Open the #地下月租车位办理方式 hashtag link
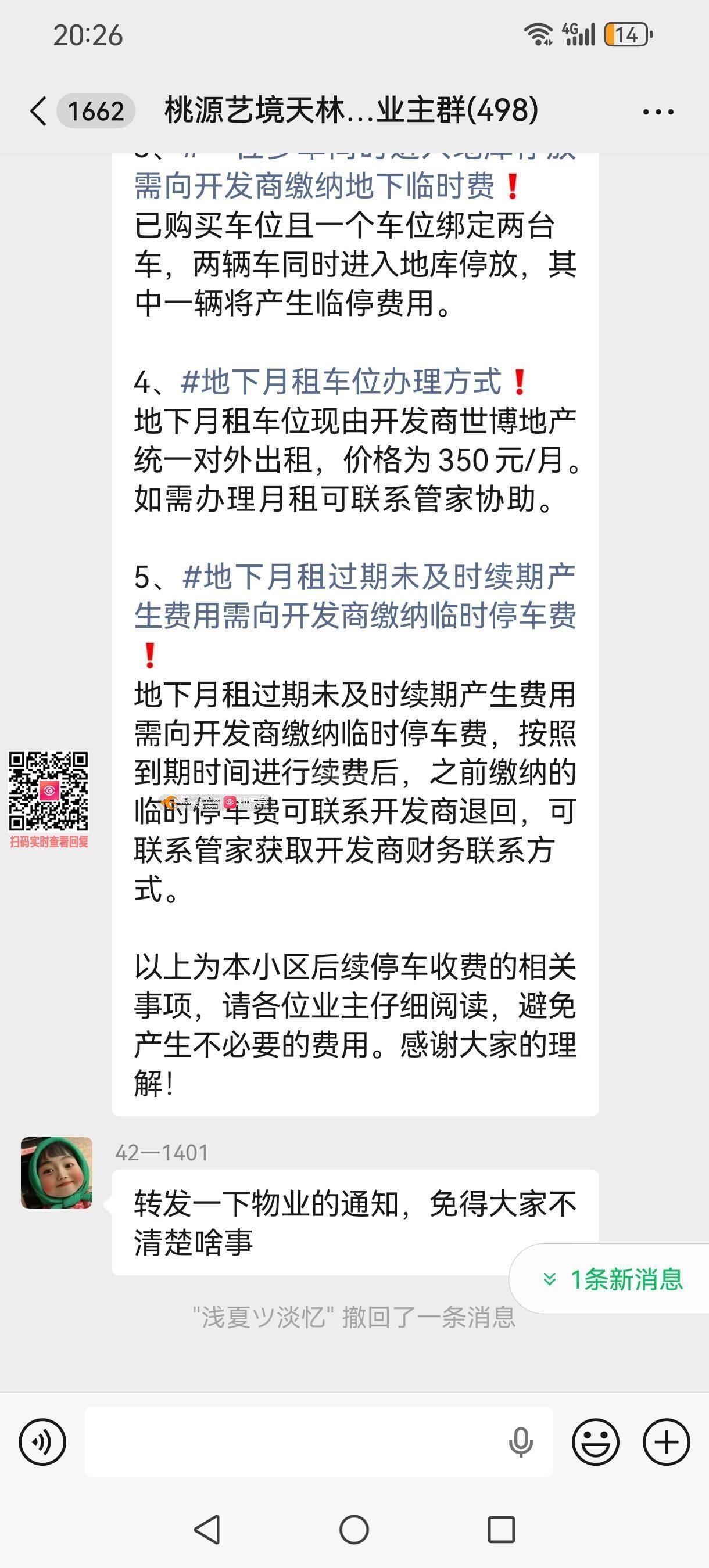This screenshot has width=709, height=1568. (341, 382)
